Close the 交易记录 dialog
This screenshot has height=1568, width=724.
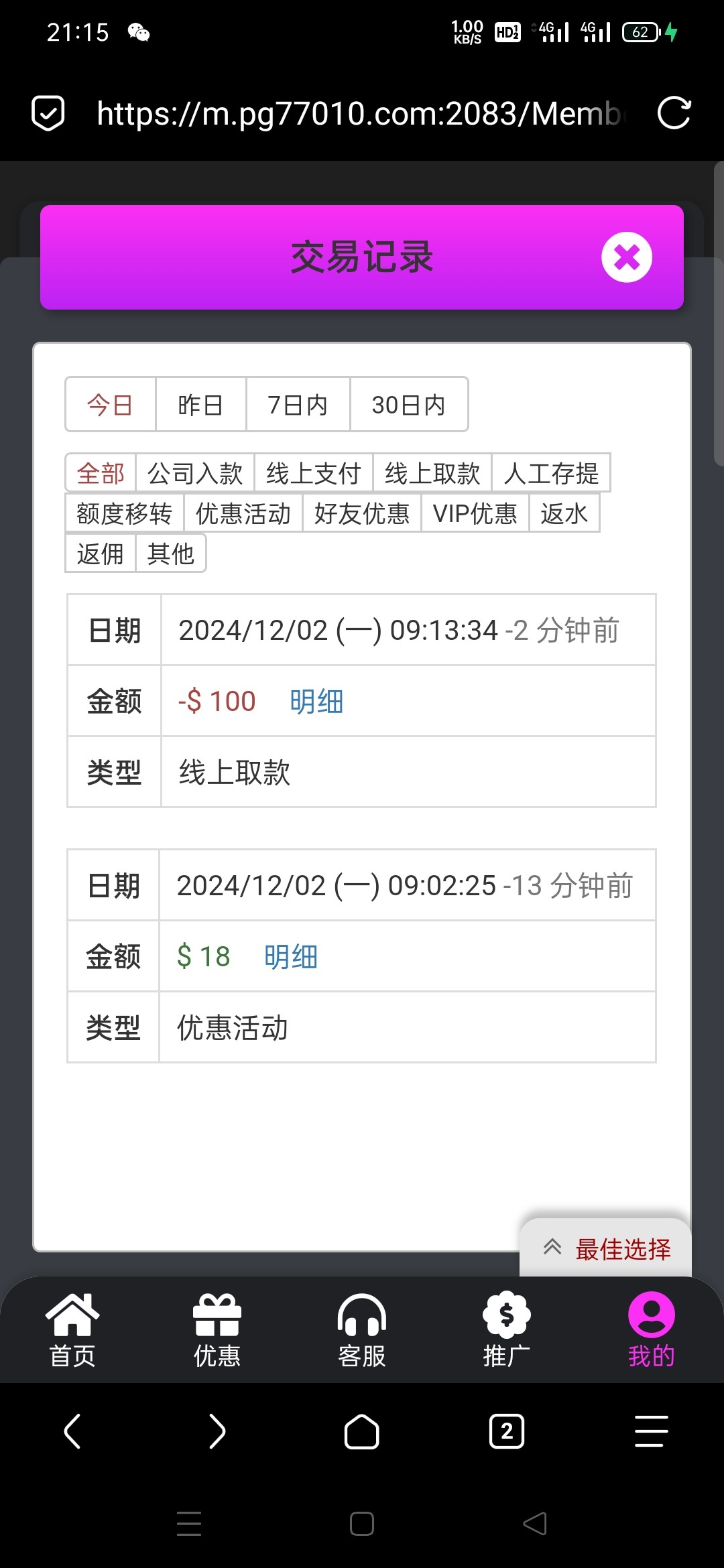point(627,257)
